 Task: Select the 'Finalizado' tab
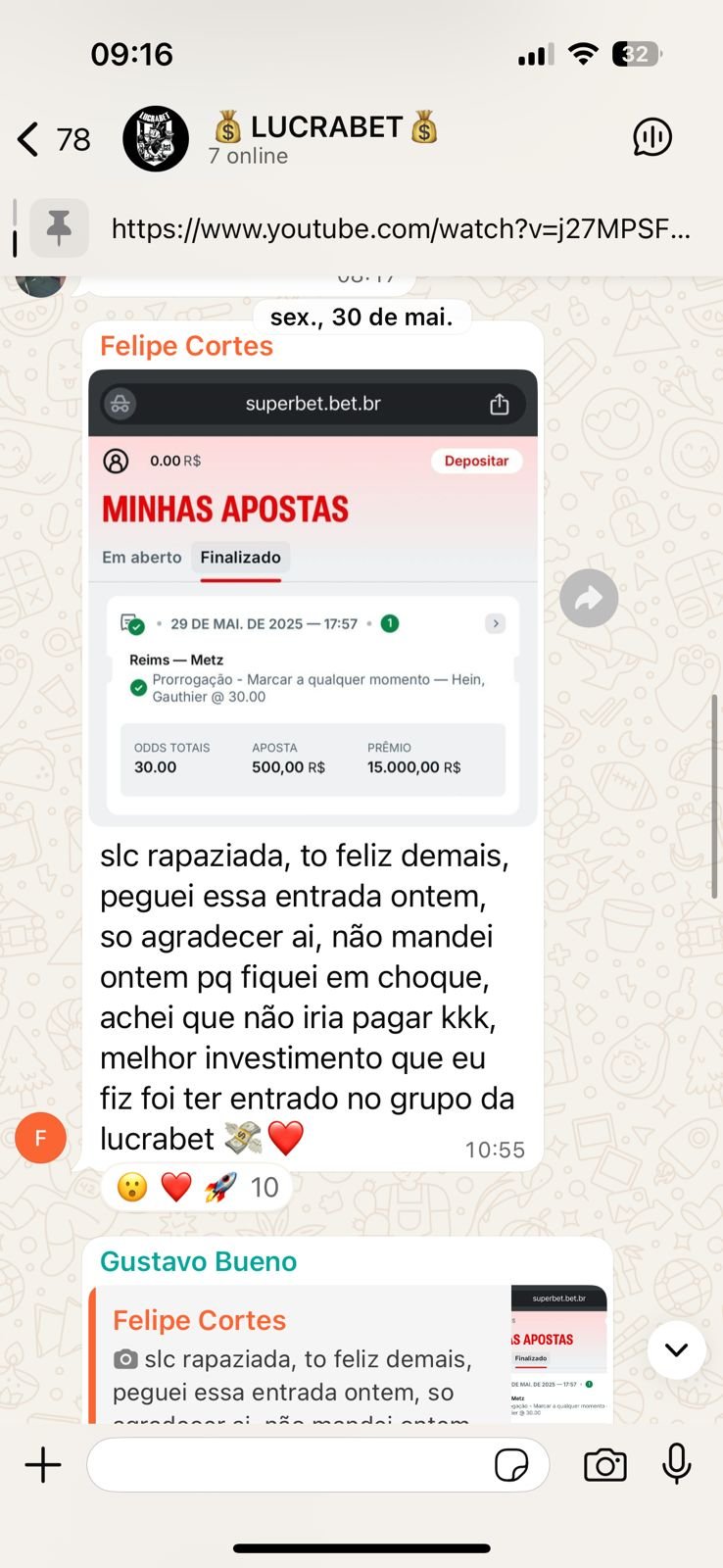[240, 557]
